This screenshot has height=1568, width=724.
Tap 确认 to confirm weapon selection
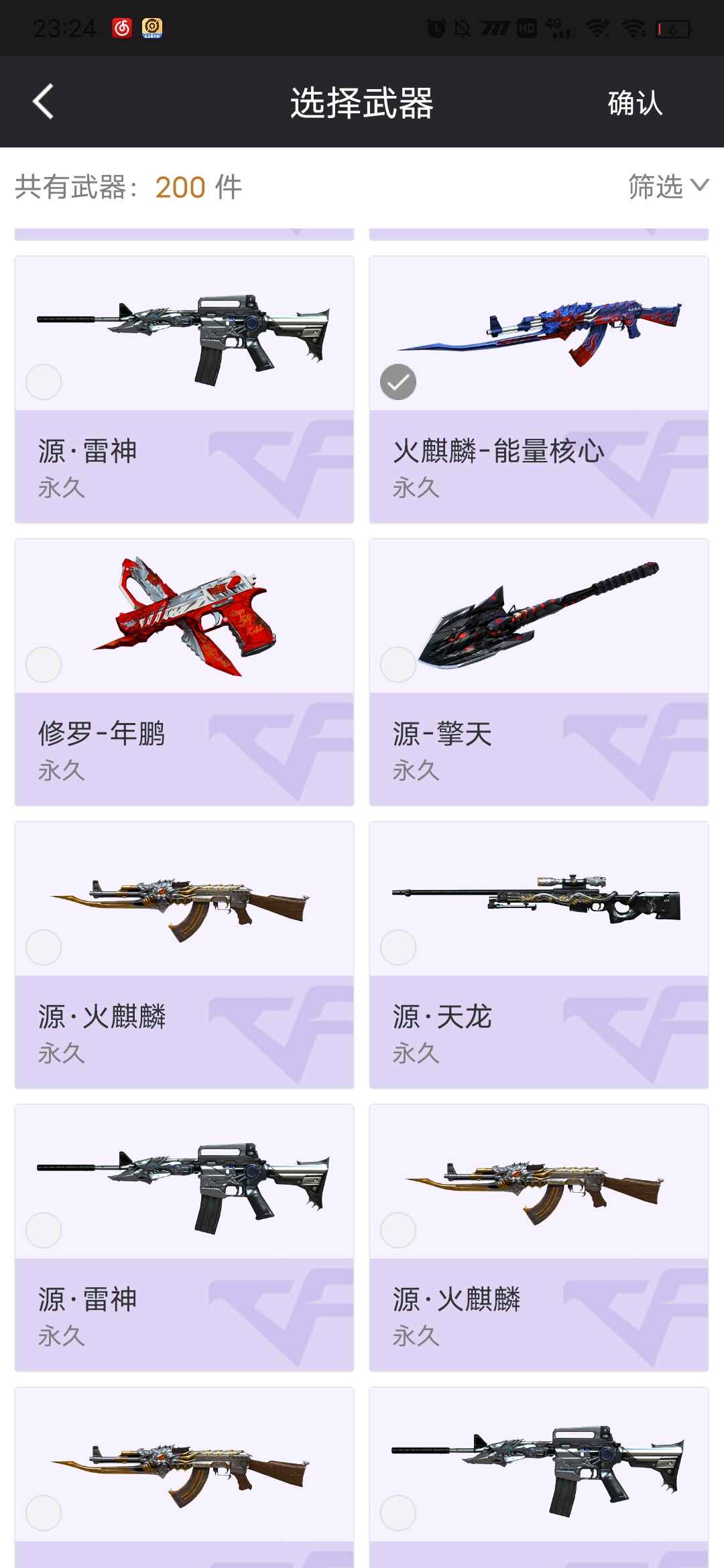635,103
